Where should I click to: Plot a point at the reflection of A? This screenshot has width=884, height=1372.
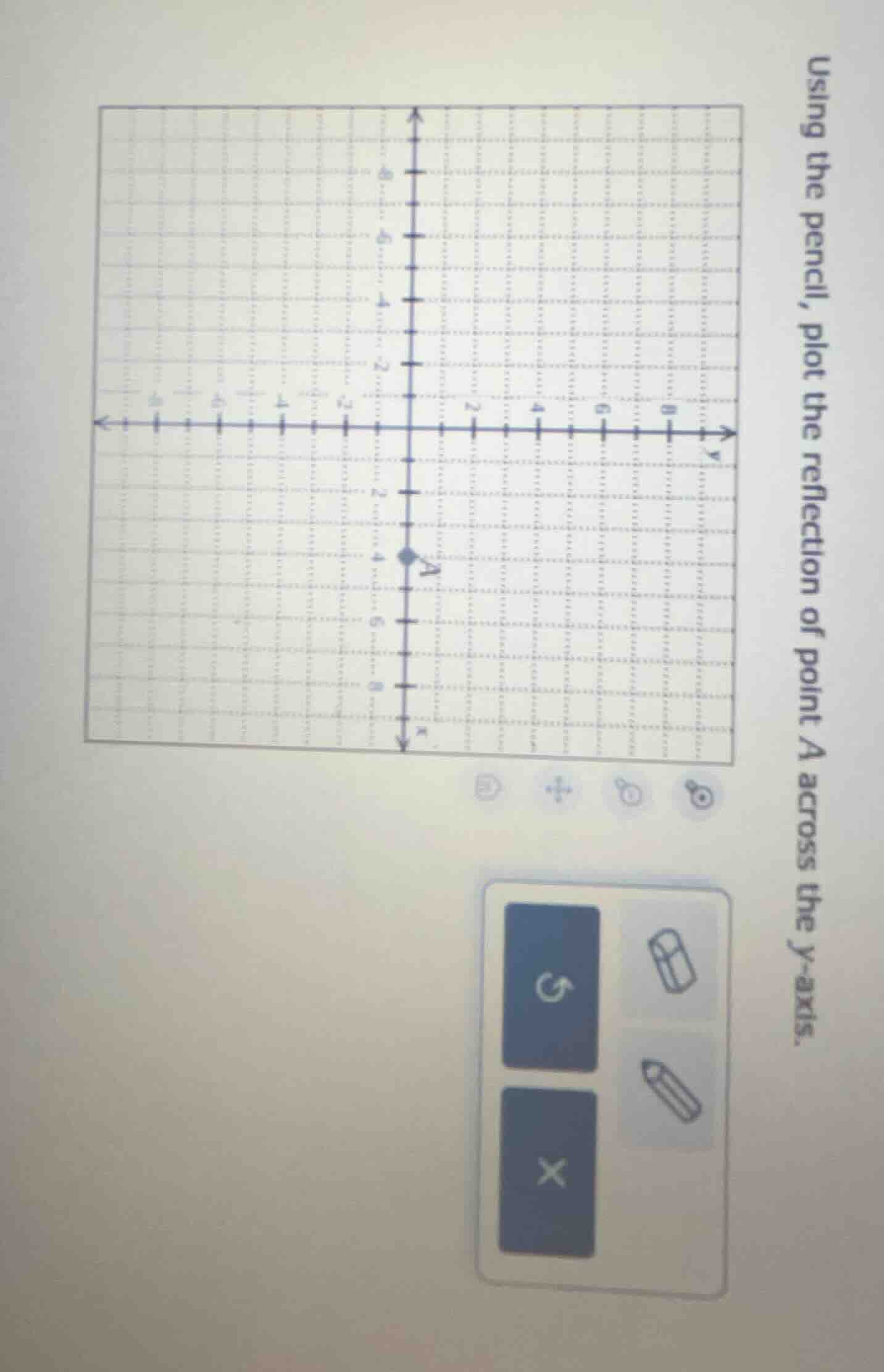click(x=410, y=298)
